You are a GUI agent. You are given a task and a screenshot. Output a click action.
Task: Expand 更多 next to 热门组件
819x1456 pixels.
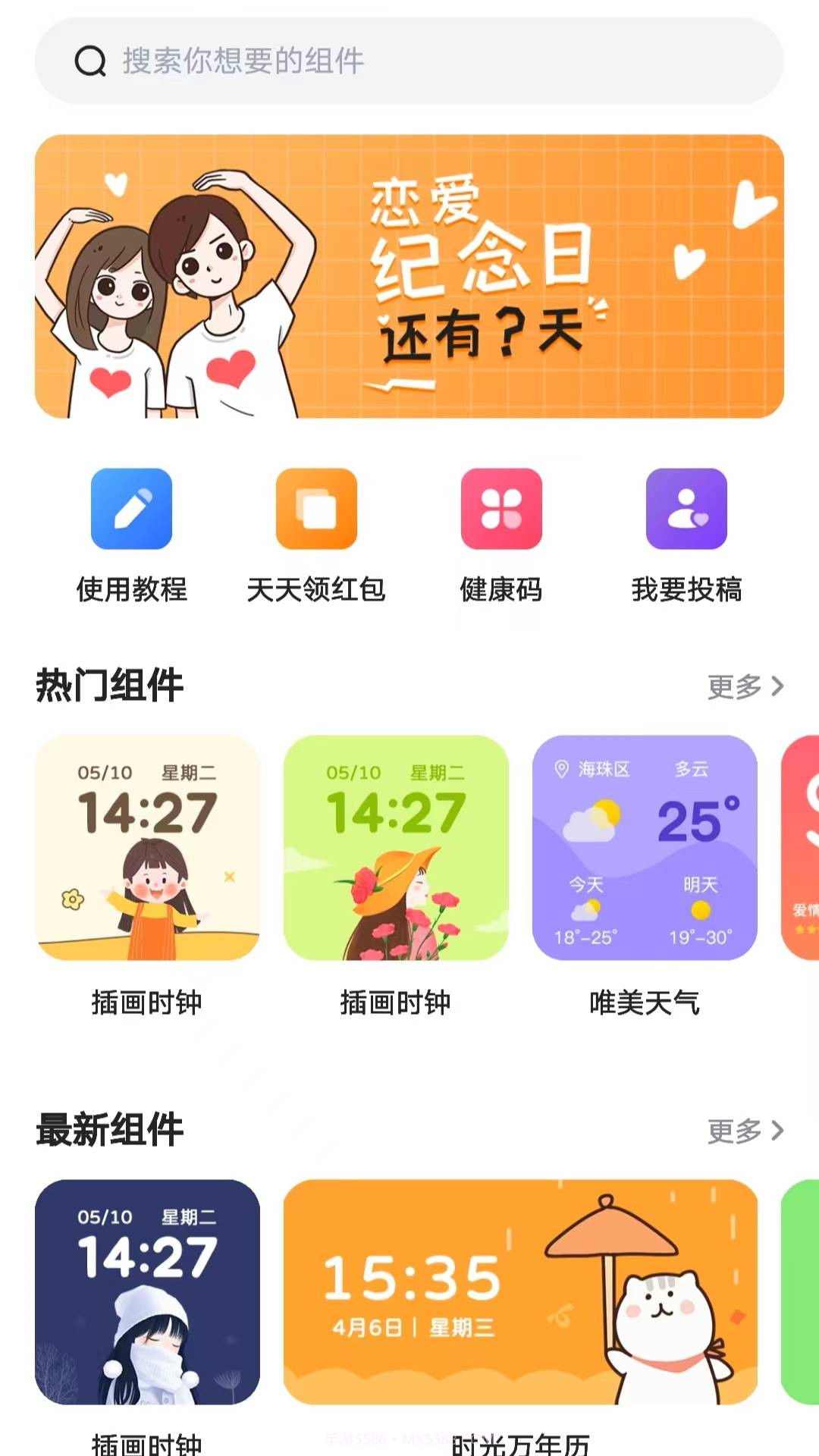coord(736,687)
